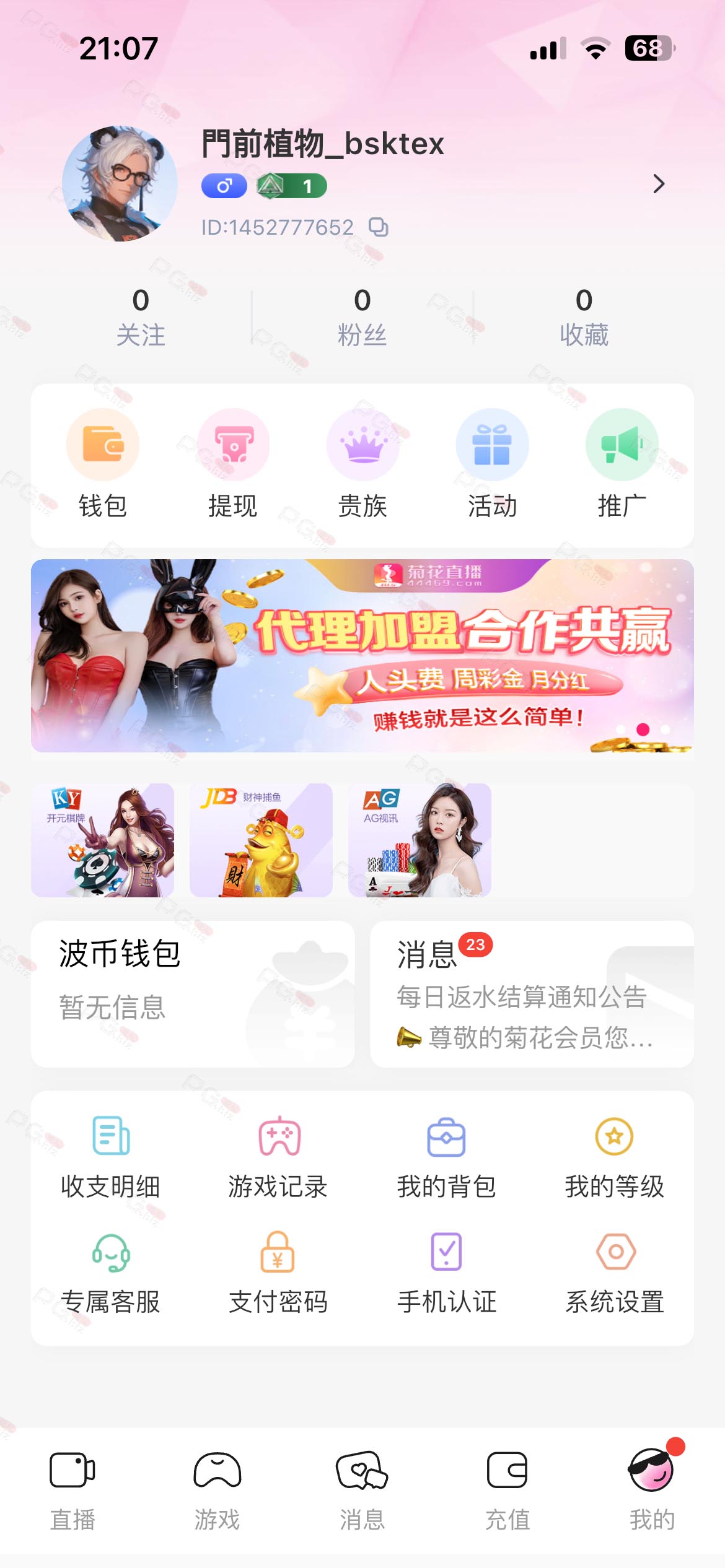Open the 波币钱包 card
The height and width of the screenshot is (1568, 725).
tap(193, 994)
